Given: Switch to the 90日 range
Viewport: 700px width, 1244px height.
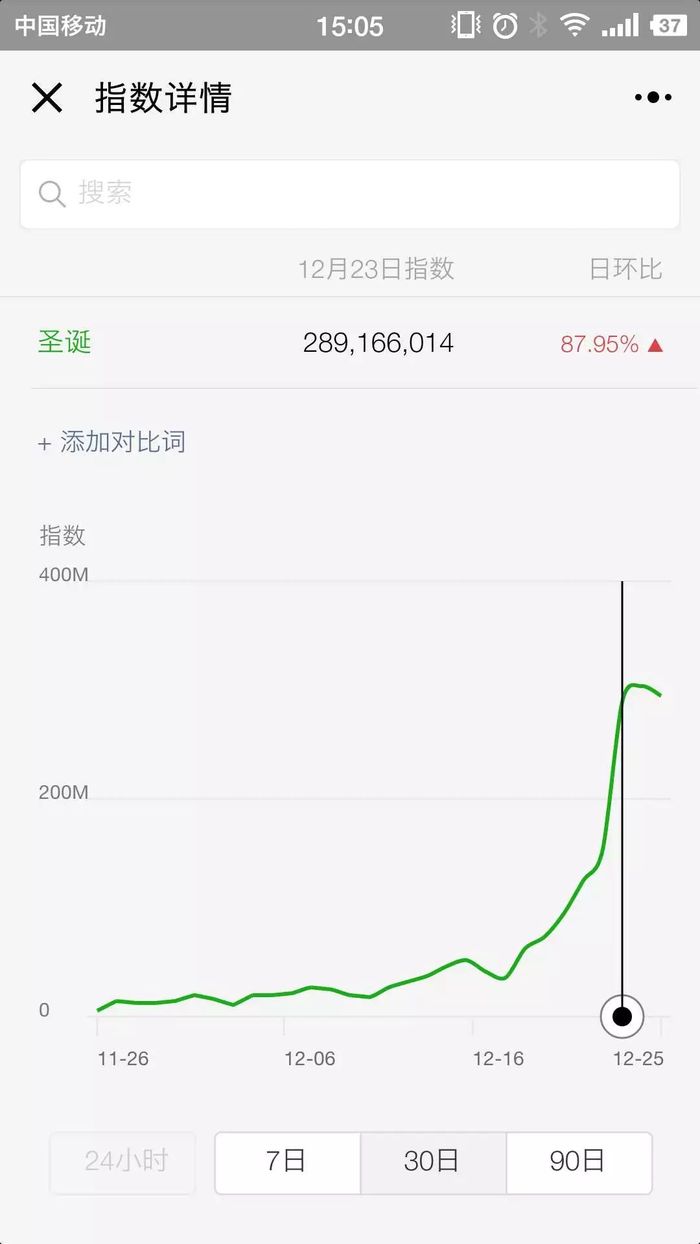Looking at the screenshot, I should (x=579, y=1161).
